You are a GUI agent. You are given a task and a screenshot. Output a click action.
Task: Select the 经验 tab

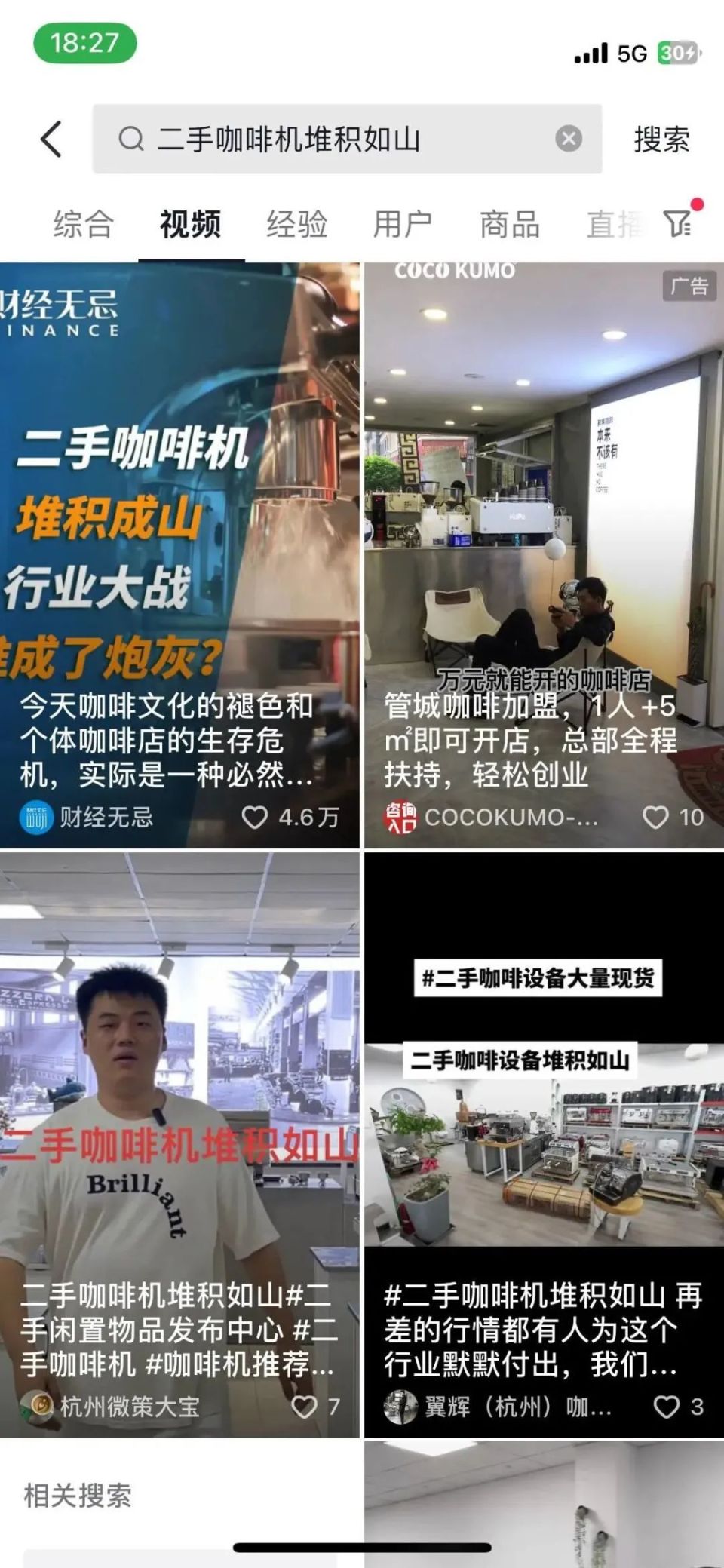[298, 223]
